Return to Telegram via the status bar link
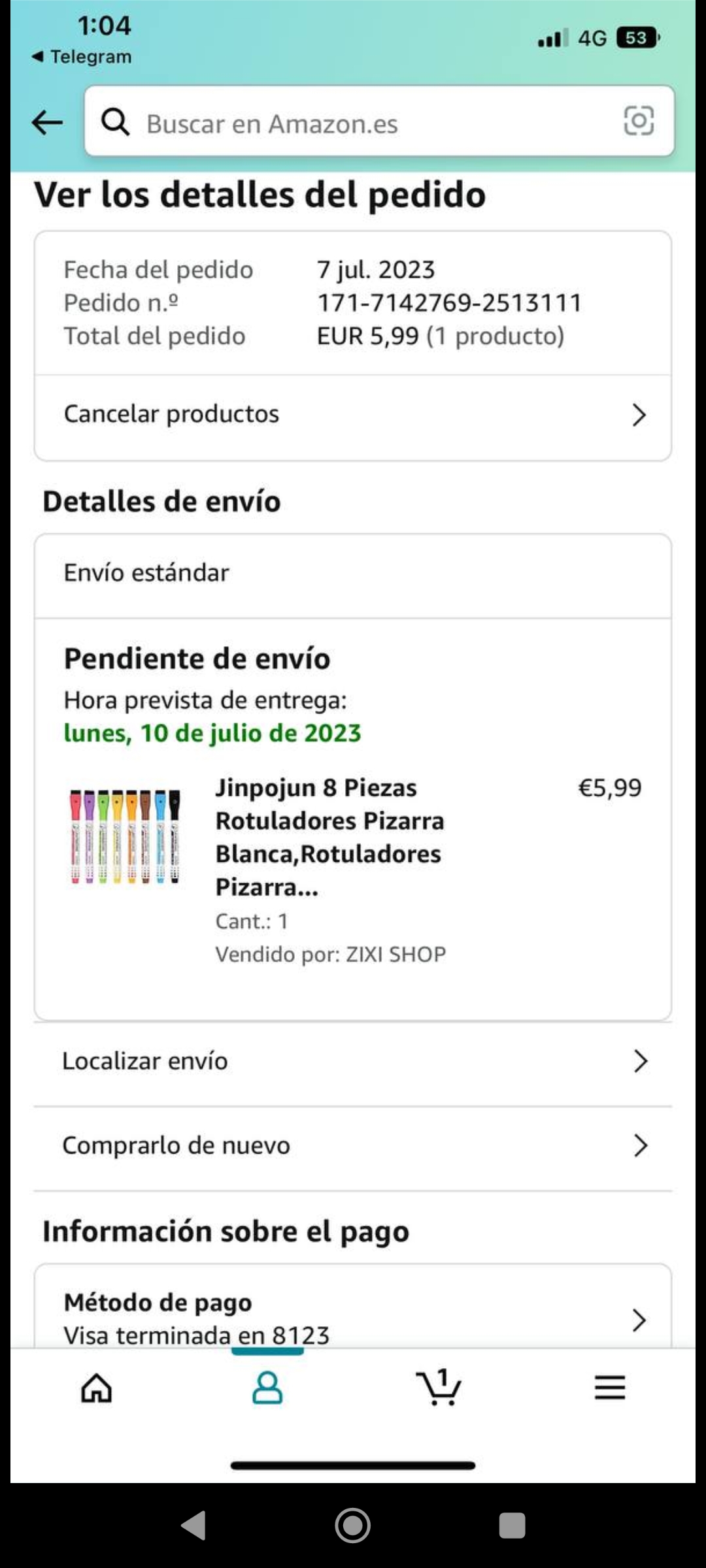Image resolution: width=706 pixels, height=1568 pixels. tap(82, 57)
